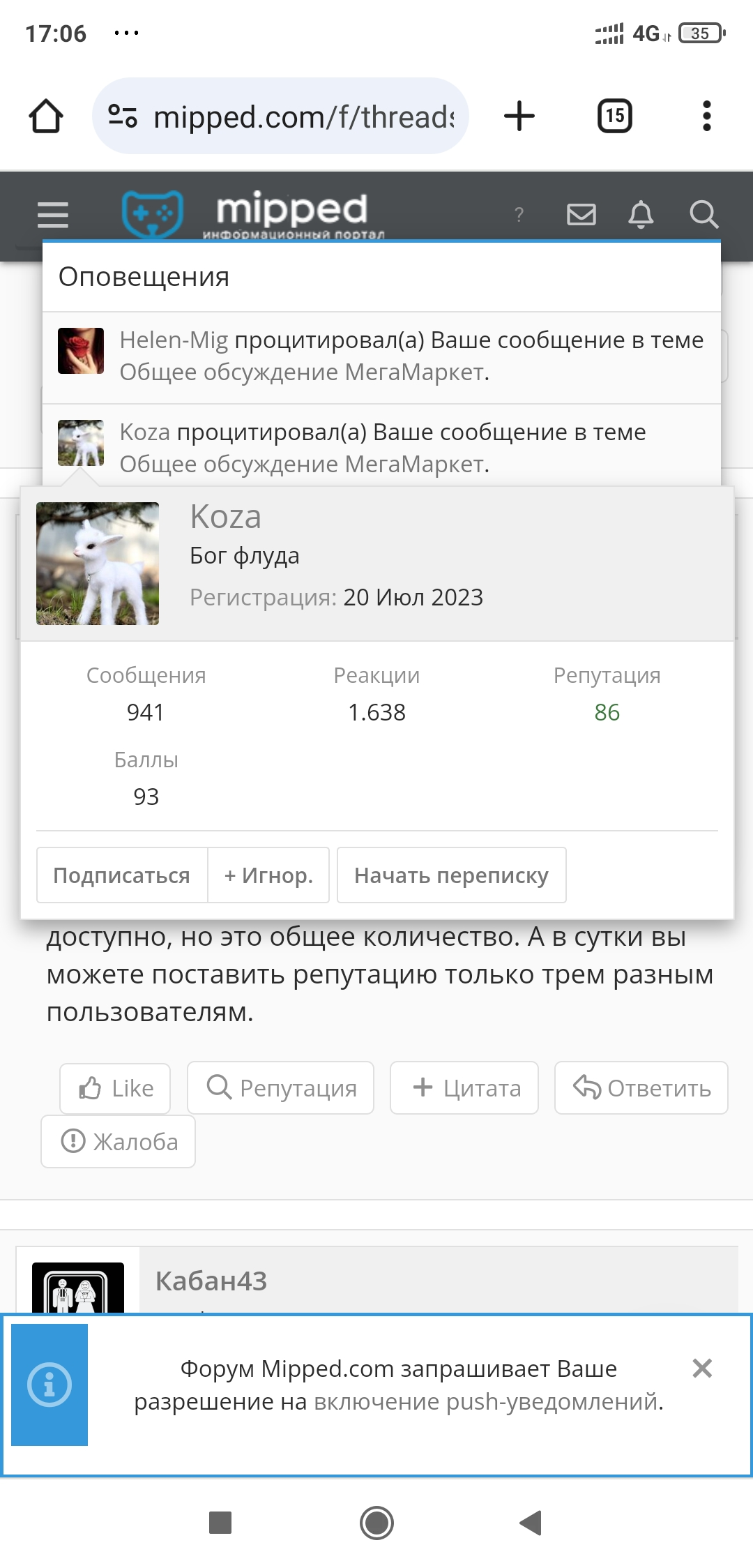The image size is (753, 1568).
Task: Open the forum search magnifier
Action: [703, 214]
